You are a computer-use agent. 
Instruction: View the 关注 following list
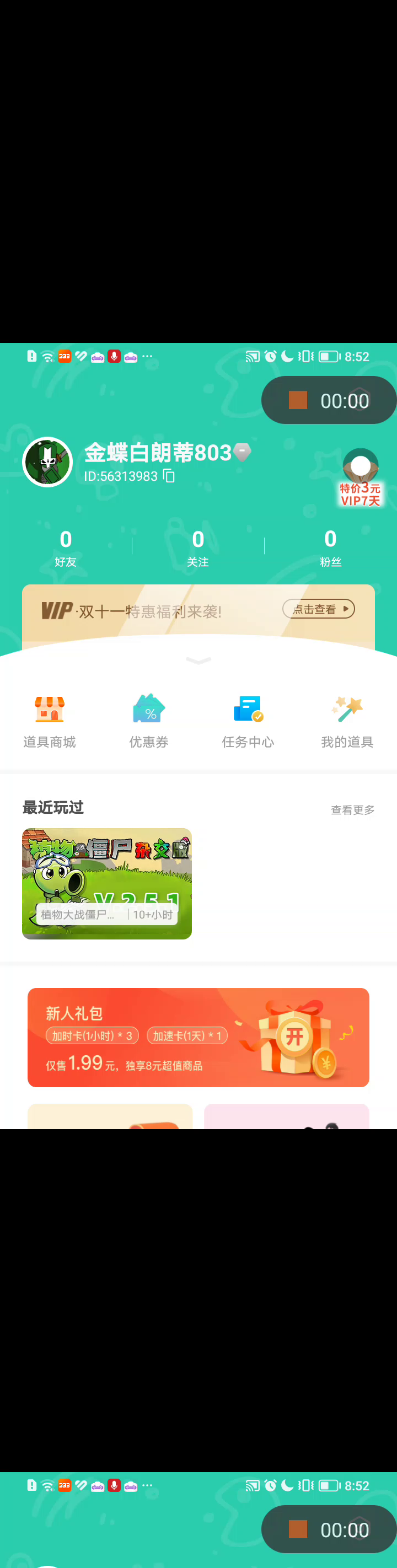(x=198, y=547)
